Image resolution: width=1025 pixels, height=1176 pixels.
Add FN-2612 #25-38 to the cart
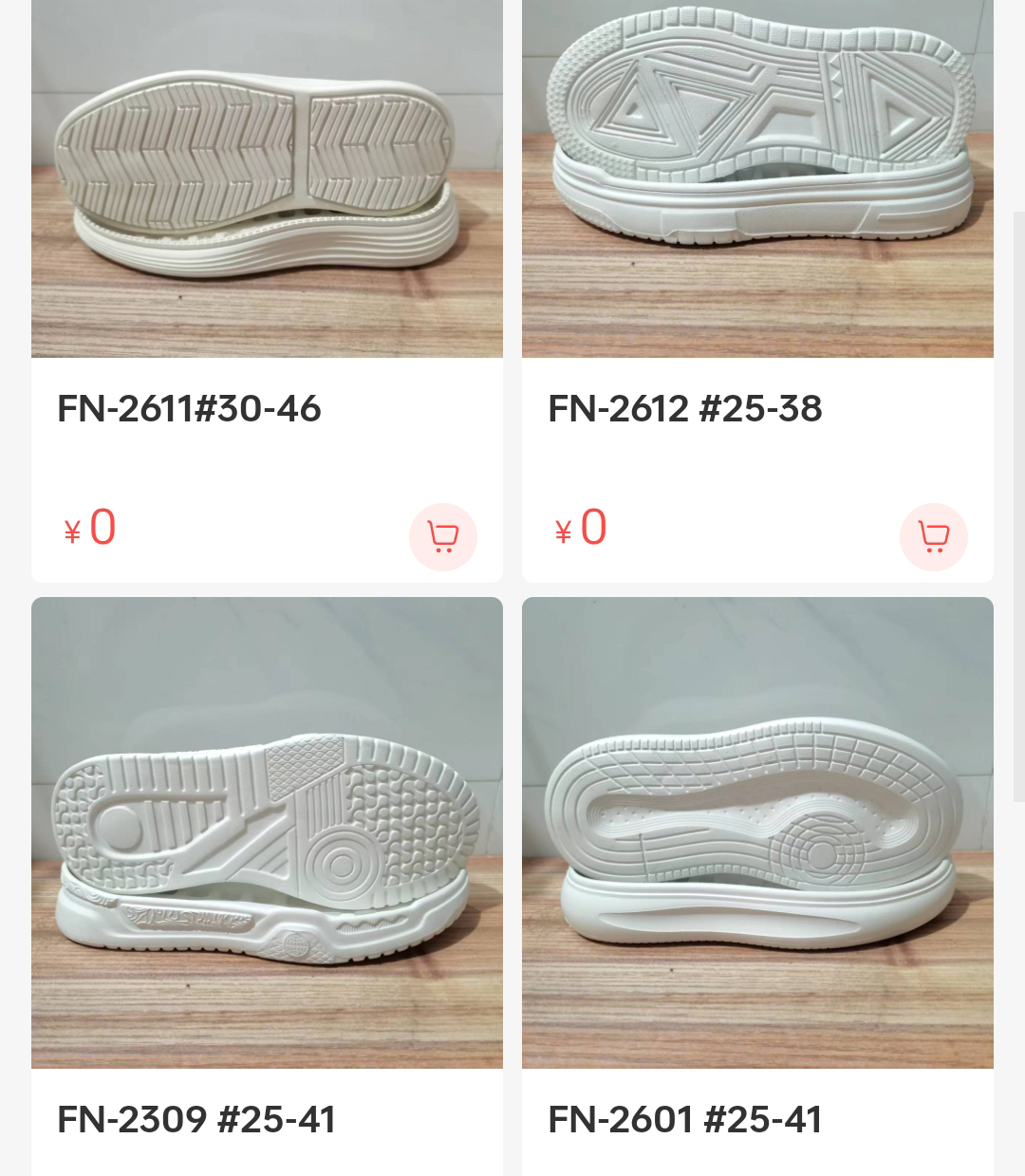coord(933,537)
